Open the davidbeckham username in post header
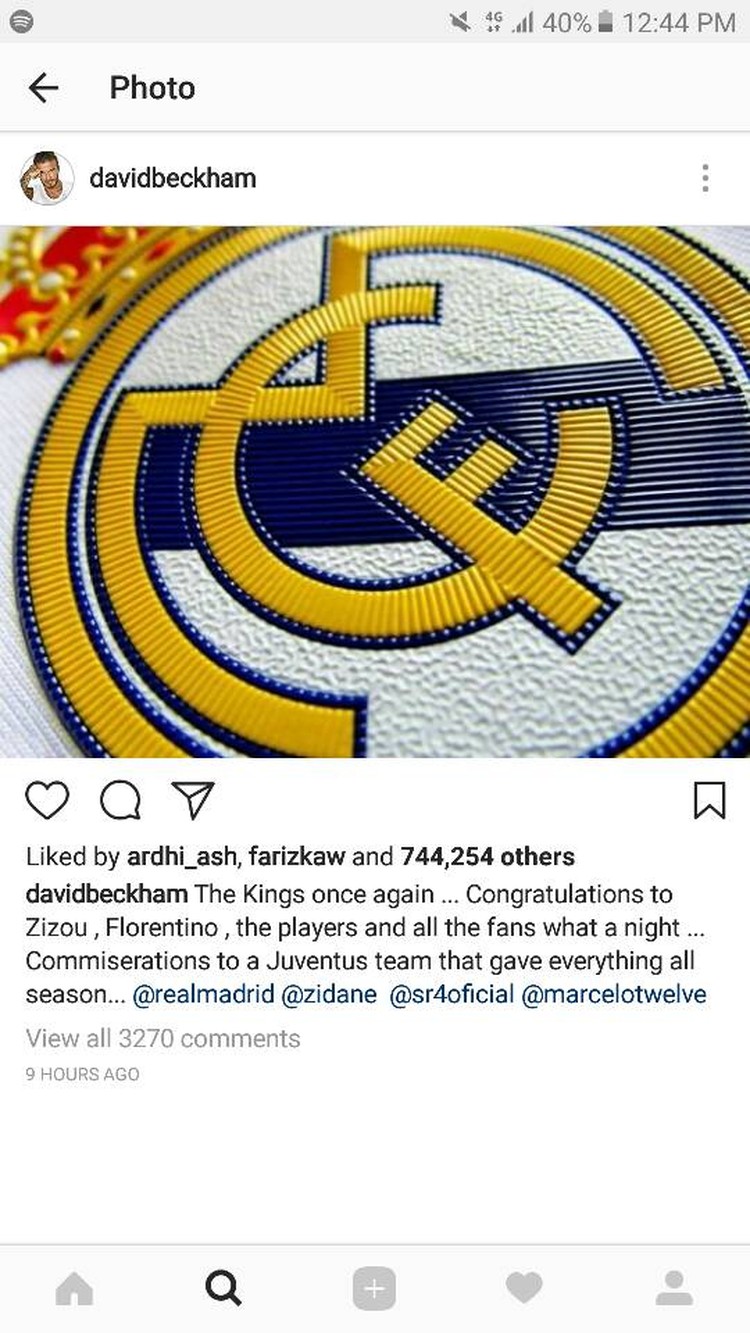This screenshot has width=750, height=1333. pos(172,178)
